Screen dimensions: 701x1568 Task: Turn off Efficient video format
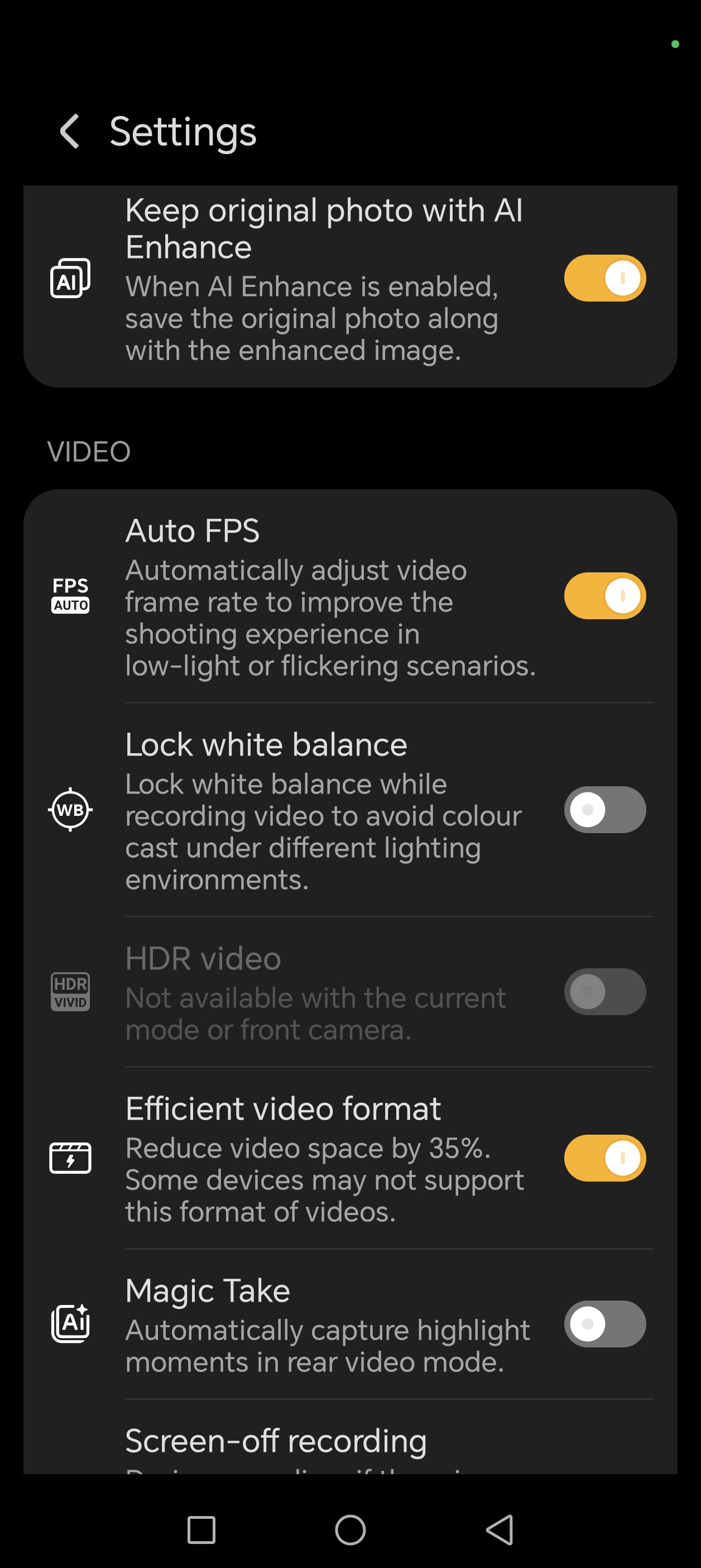click(x=604, y=1158)
